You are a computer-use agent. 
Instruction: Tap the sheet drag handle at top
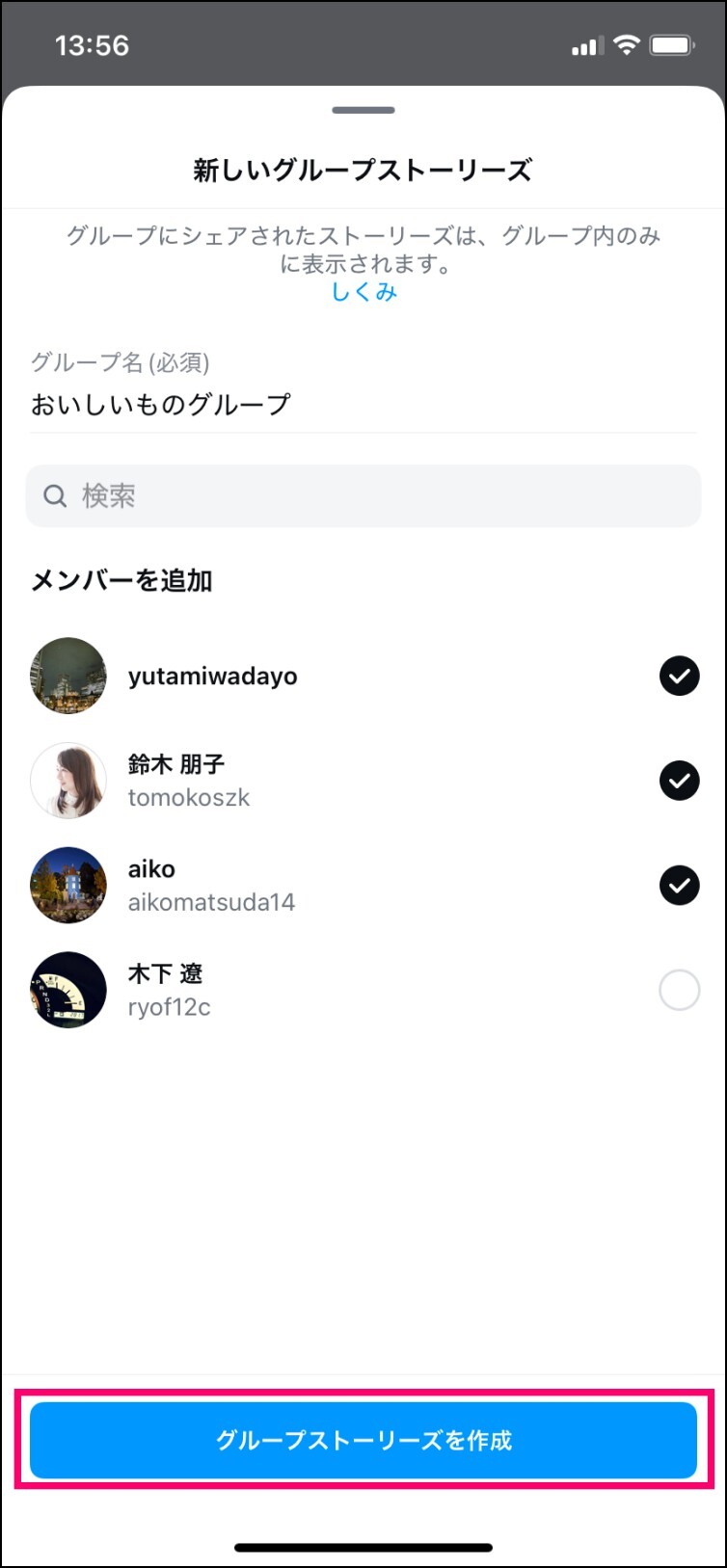coord(363,110)
